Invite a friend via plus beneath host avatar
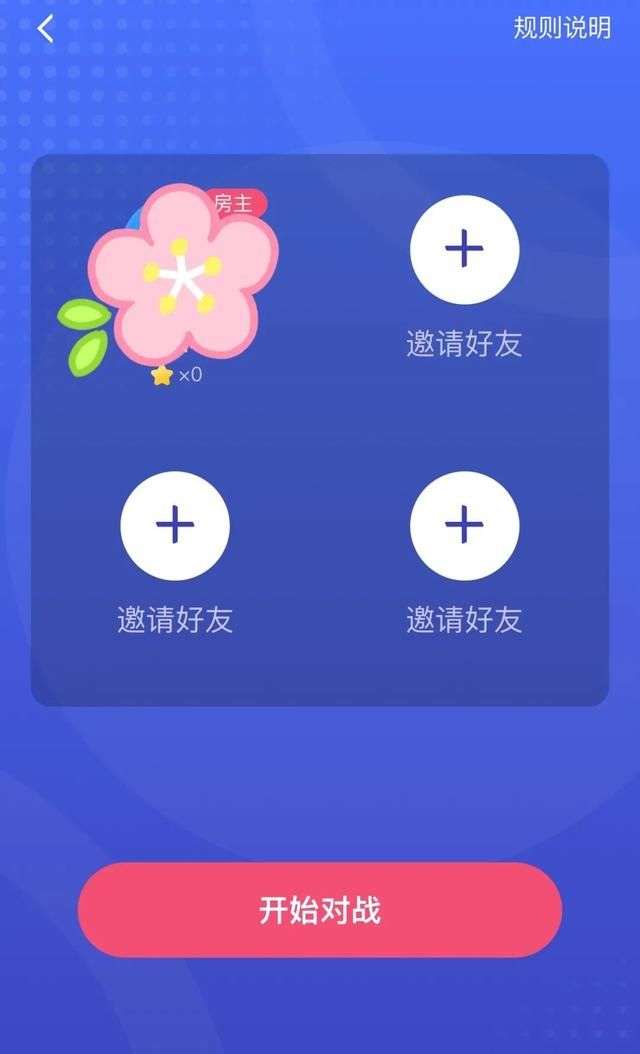Image resolution: width=640 pixels, height=1054 pixels. click(175, 525)
